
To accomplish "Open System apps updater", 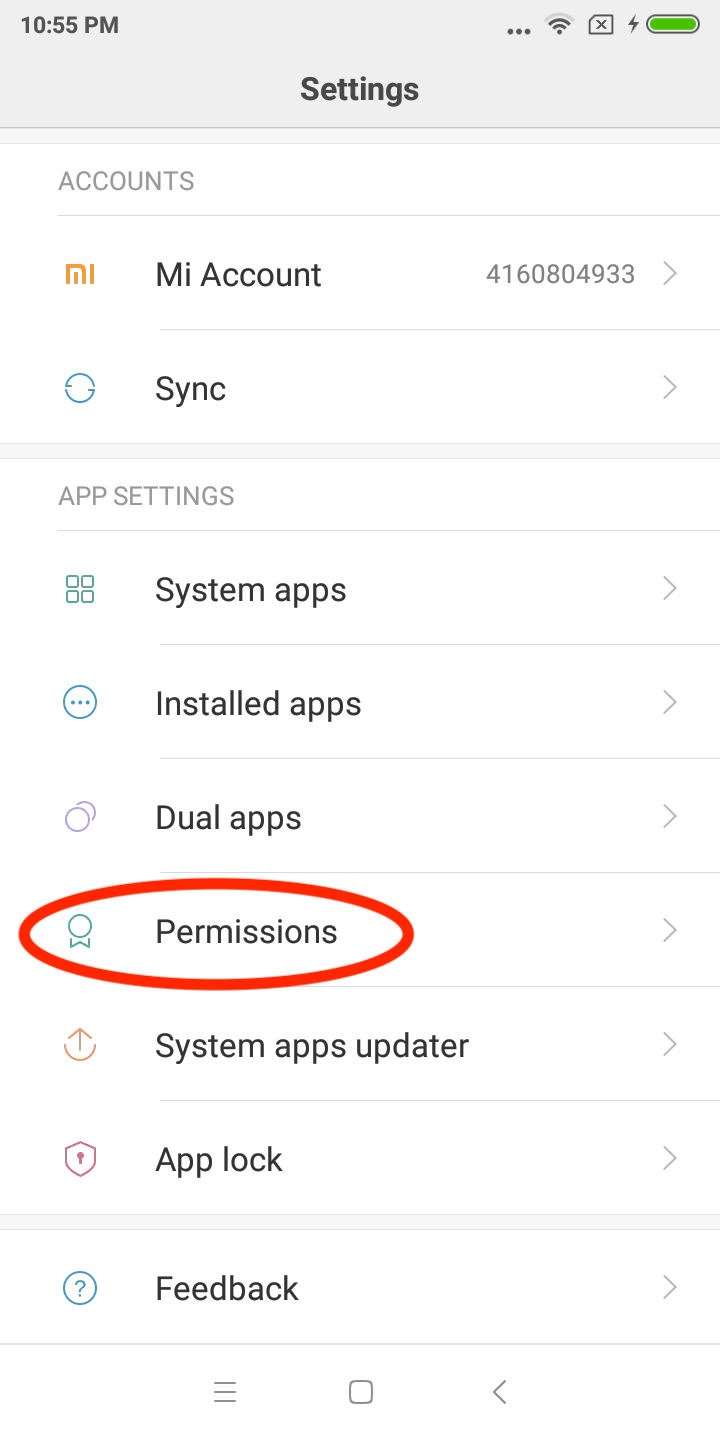I will 360,1045.
